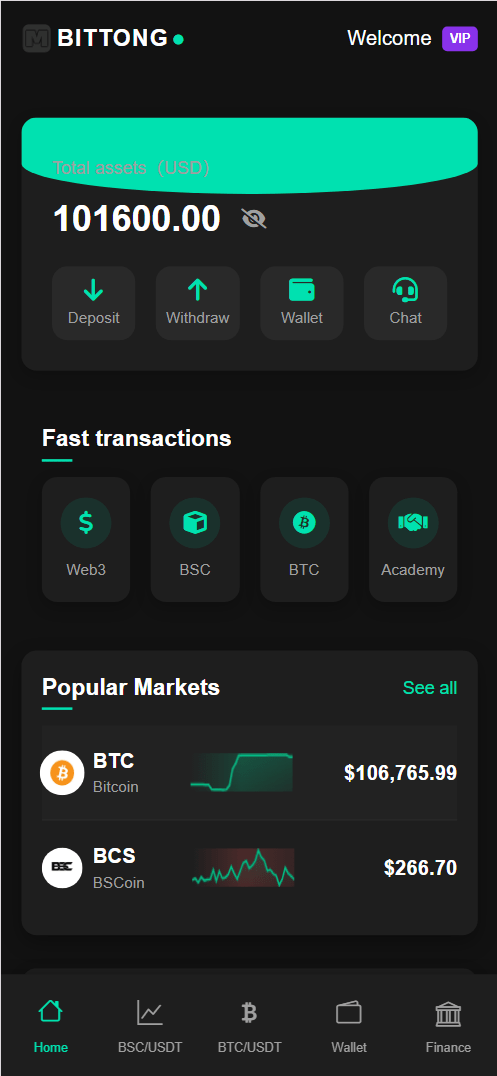Open the BTC fast transaction tile
Screen dimensions: 497x1076
pos(304,539)
